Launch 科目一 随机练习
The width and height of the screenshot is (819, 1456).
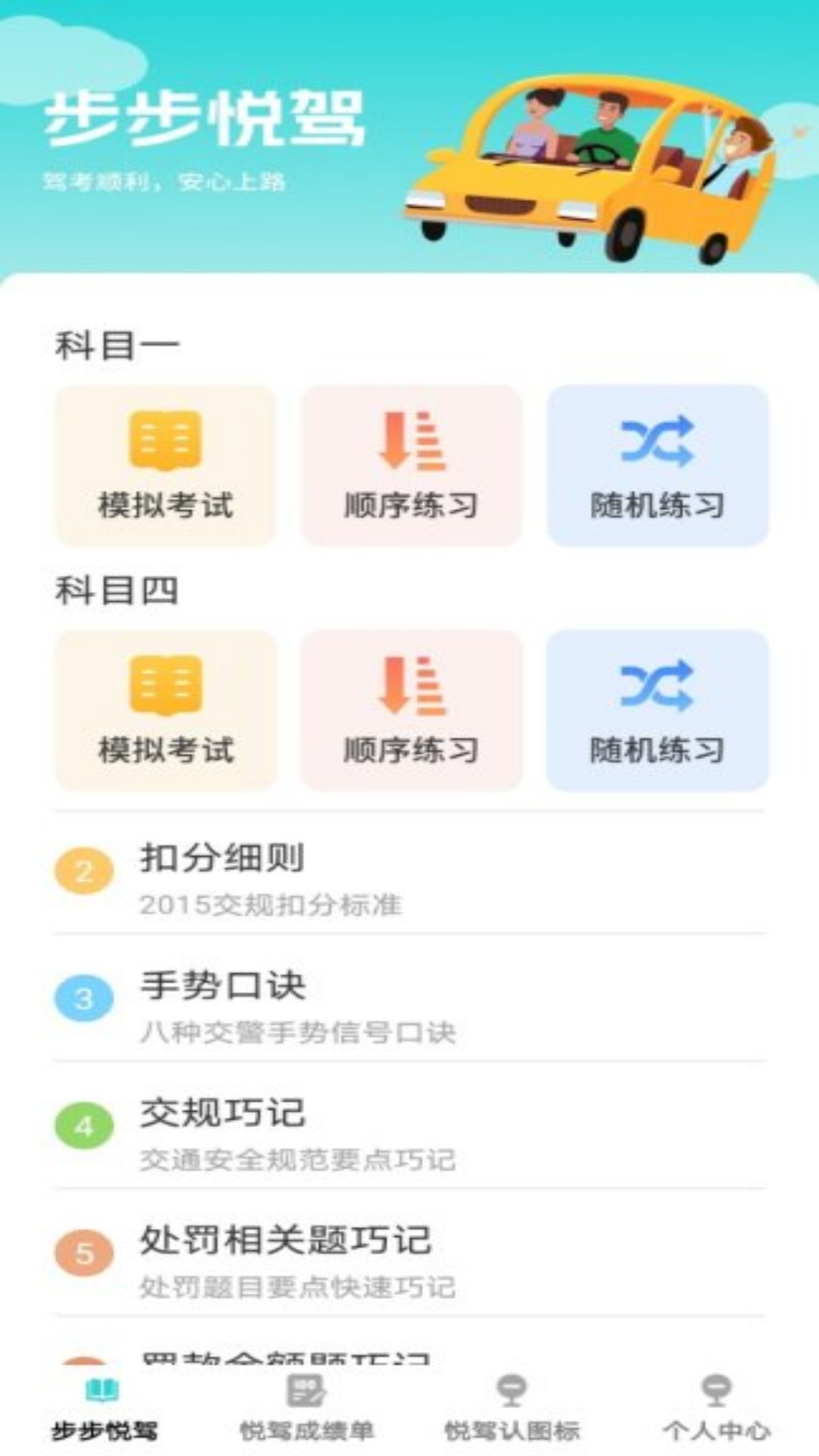pos(657,465)
